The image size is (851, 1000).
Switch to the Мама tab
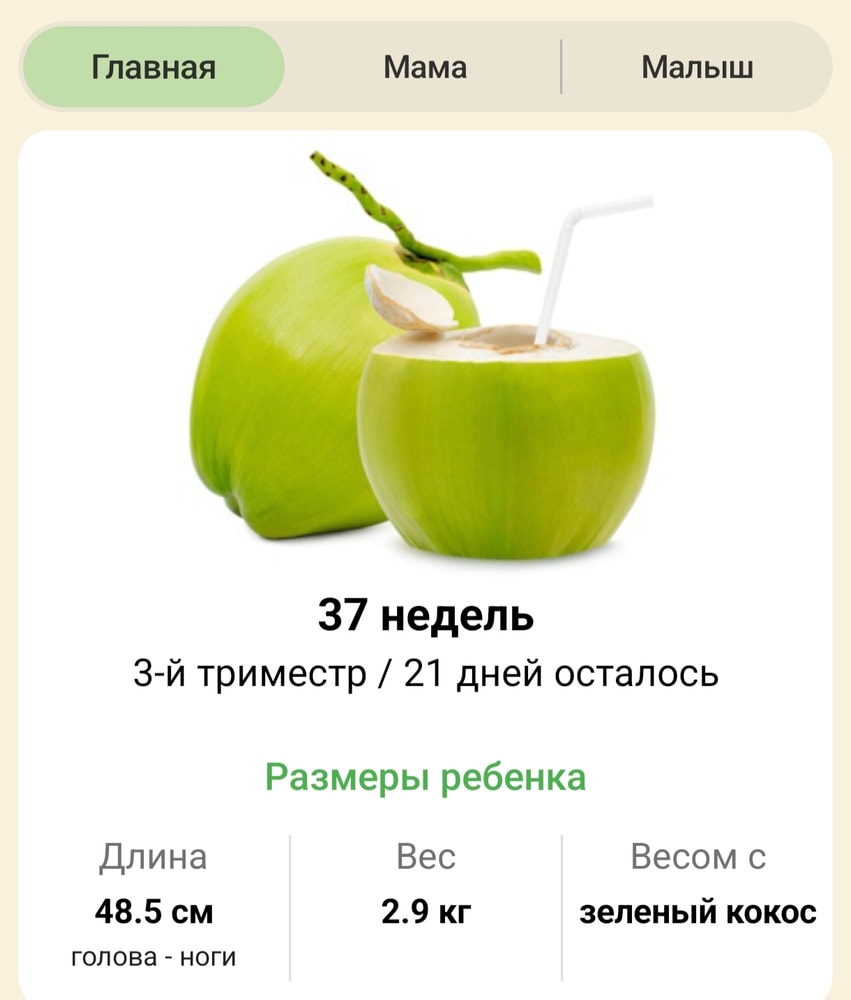pos(424,68)
